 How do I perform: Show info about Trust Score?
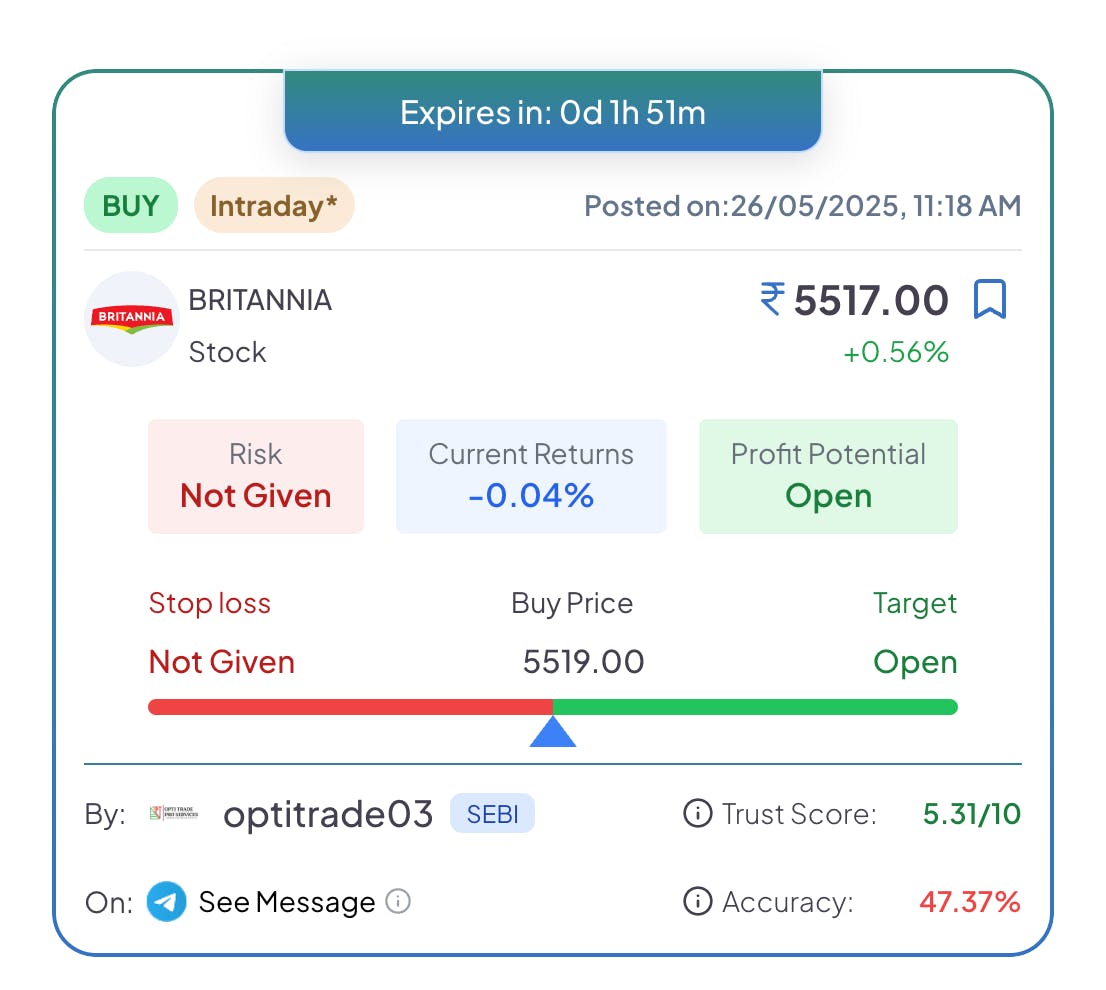[696, 814]
